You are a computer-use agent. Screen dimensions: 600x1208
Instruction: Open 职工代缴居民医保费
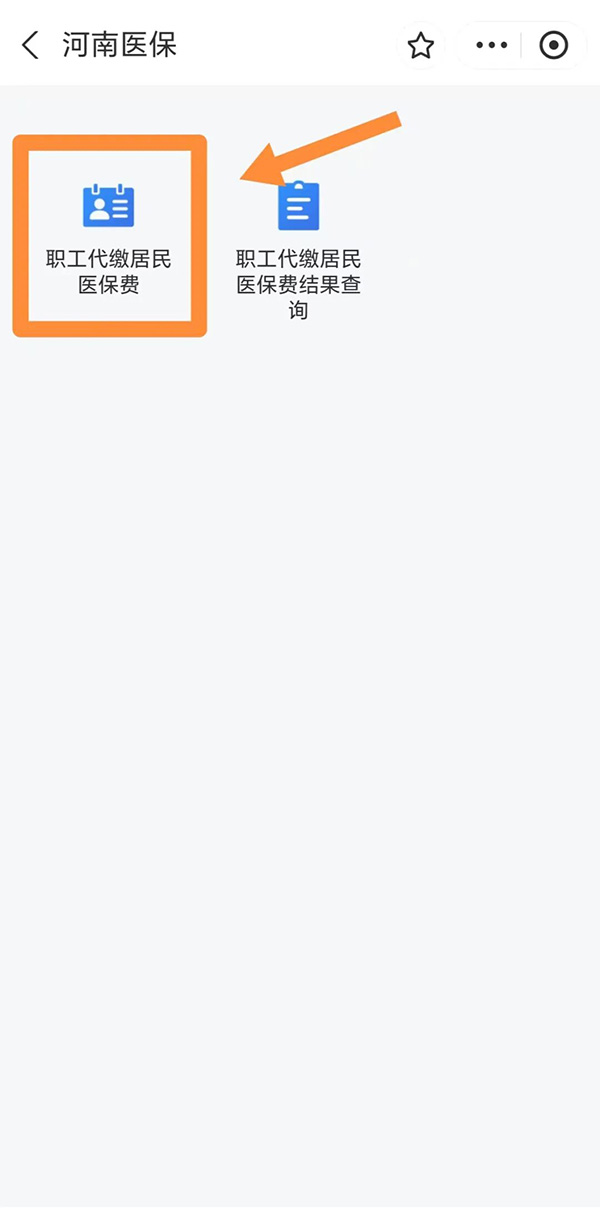coord(109,237)
